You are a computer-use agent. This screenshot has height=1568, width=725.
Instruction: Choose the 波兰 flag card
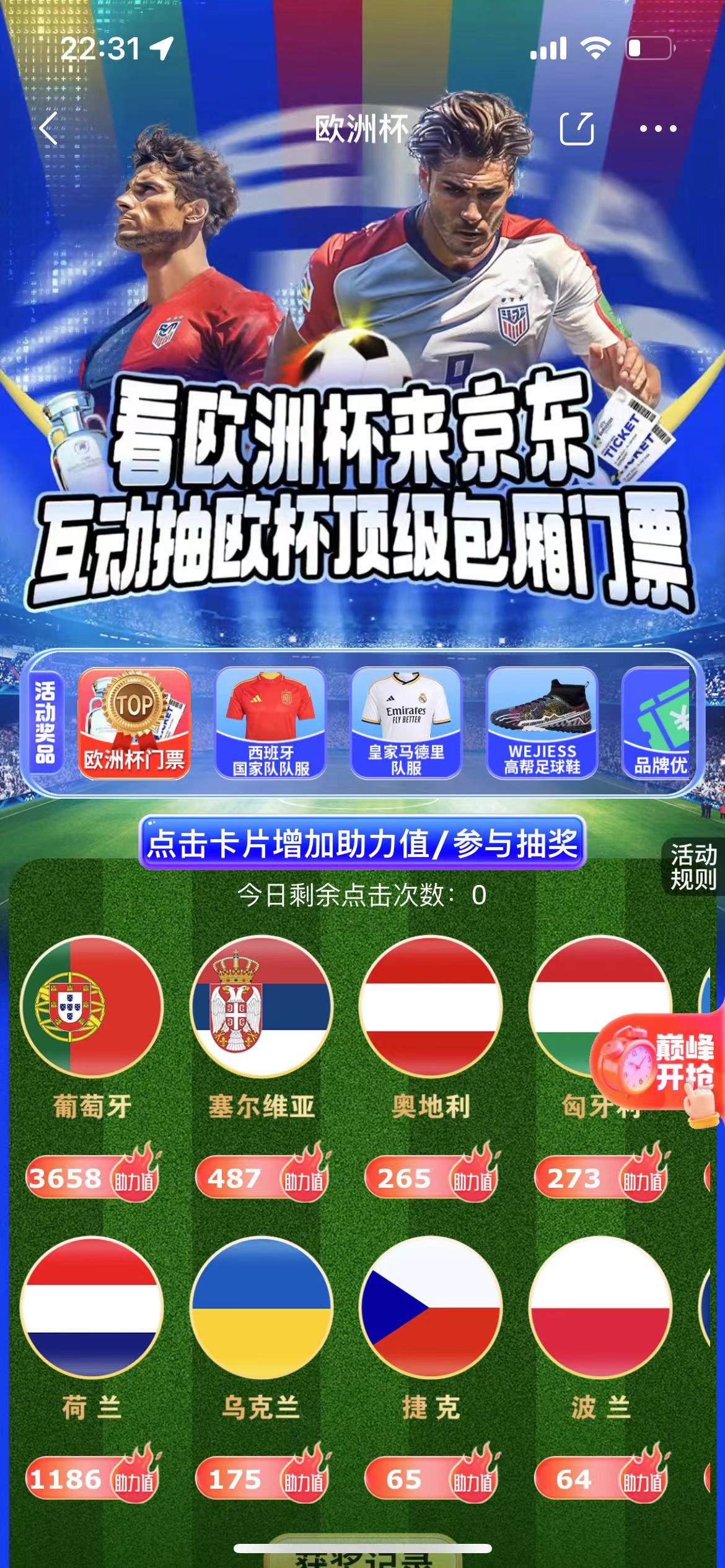coord(600,1307)
